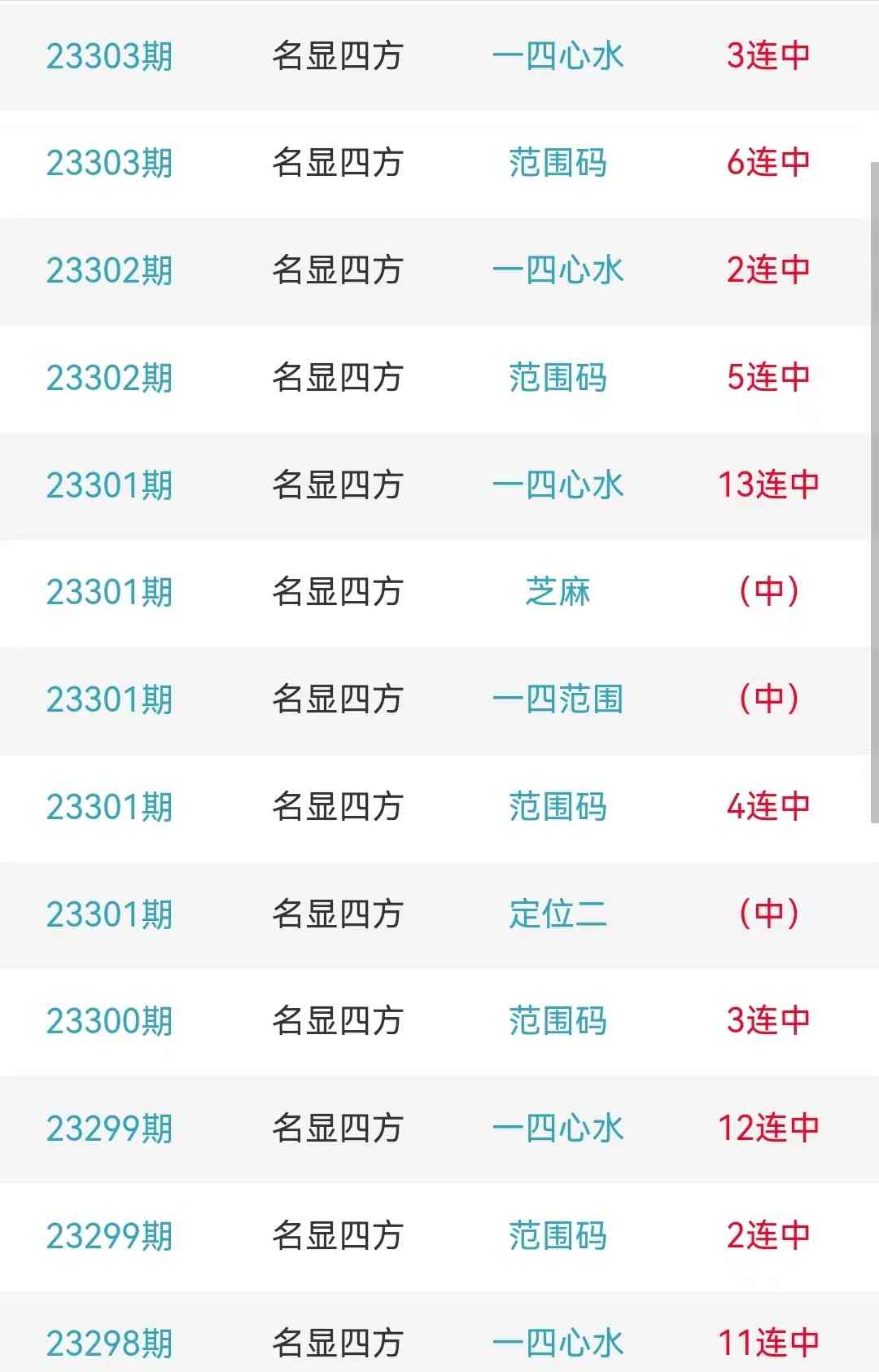879x1372 pixels.
Task: Select the 23301期 定位二 entry
Action: pos(558,914)
